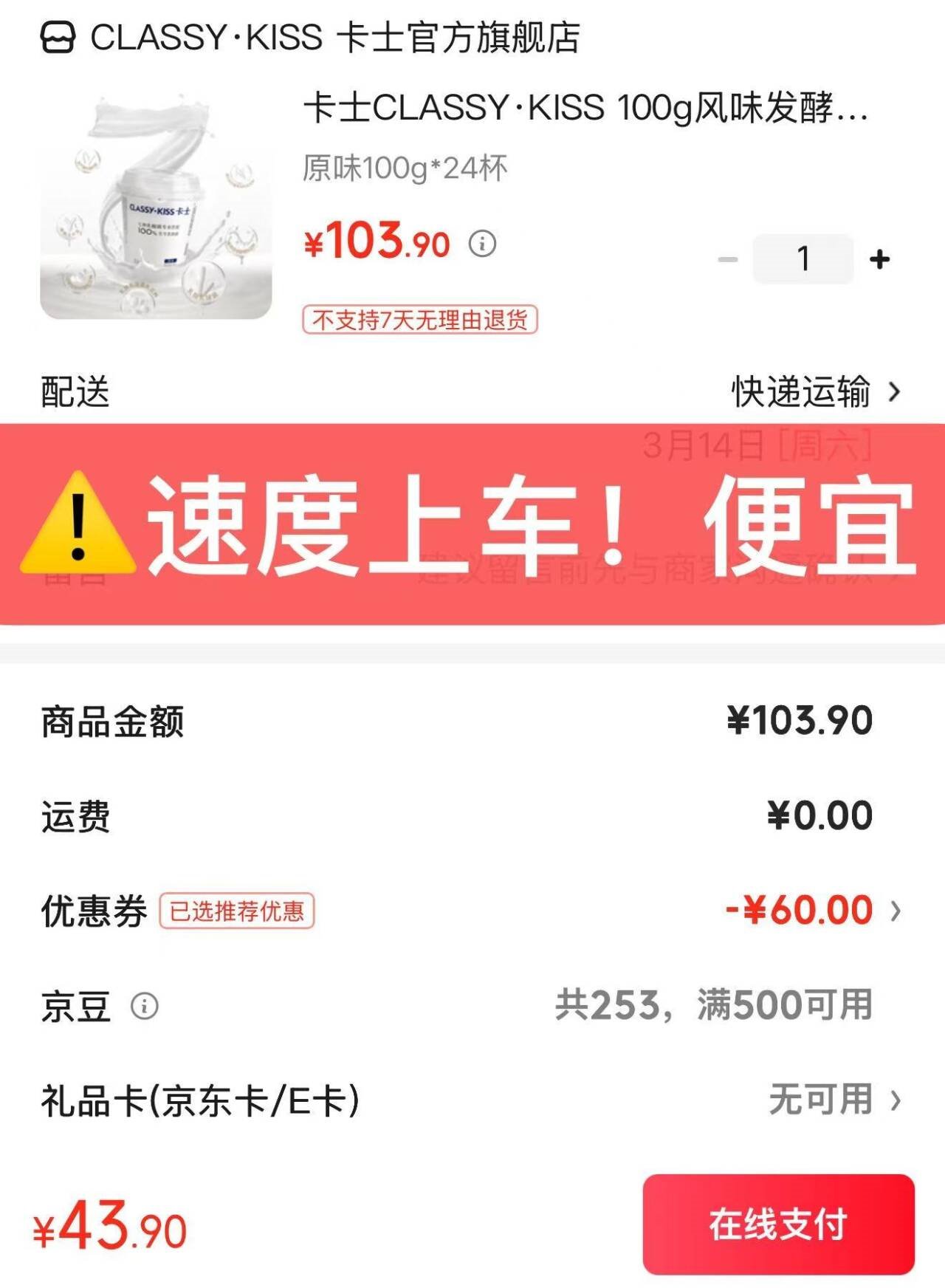This screenshot has width=945, height=1288.
Task: Decrease the quantity with the minus button
Action: 728,259
